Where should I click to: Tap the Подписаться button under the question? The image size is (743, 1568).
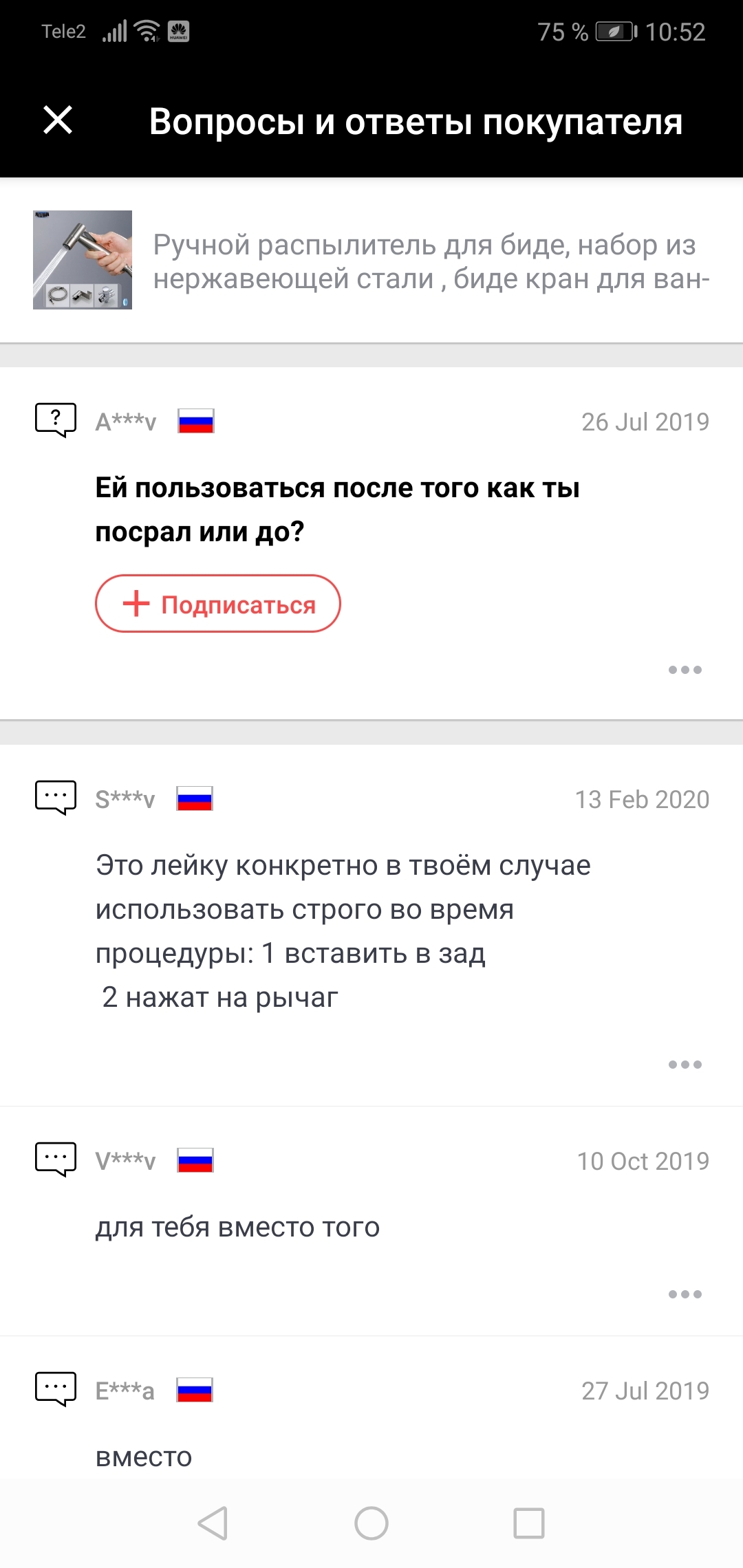(217, 604)
